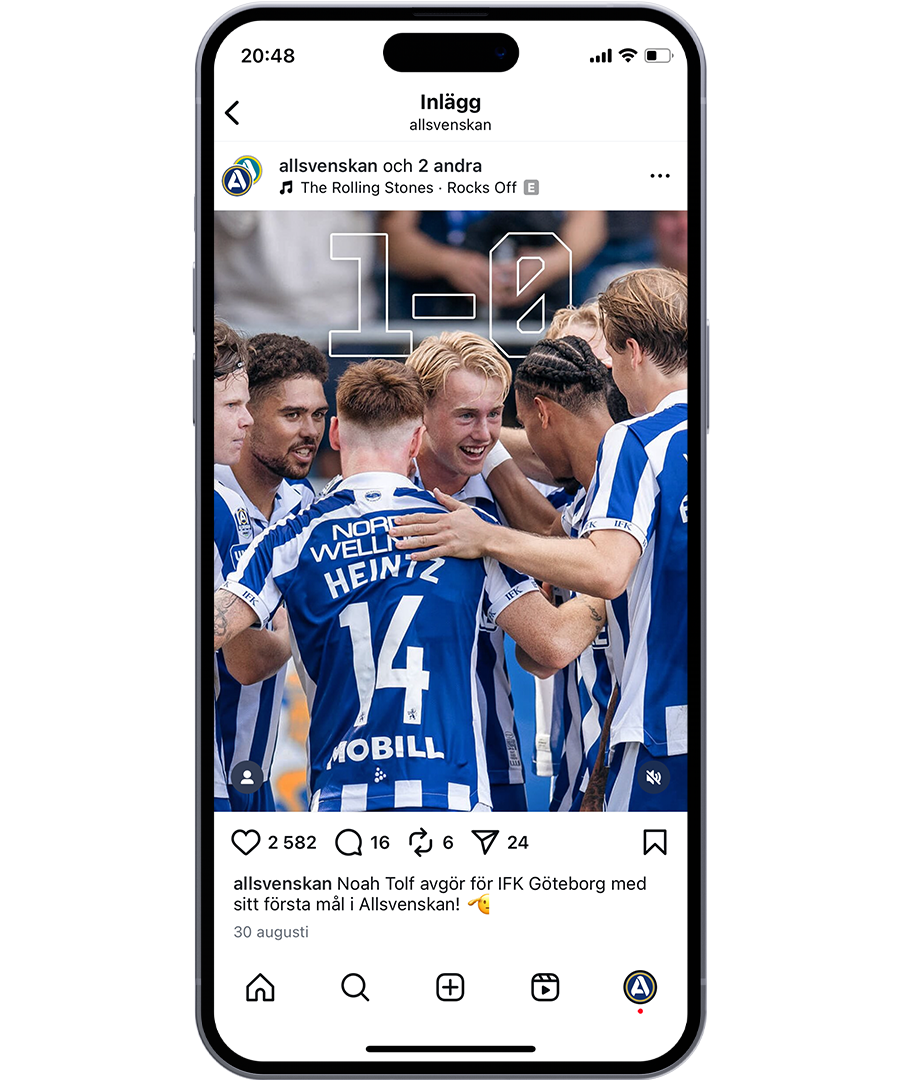This screenshot has width=901, height=1080.
Task: Open the profile tab in the bottom bar
Action: tap(640, 987)
